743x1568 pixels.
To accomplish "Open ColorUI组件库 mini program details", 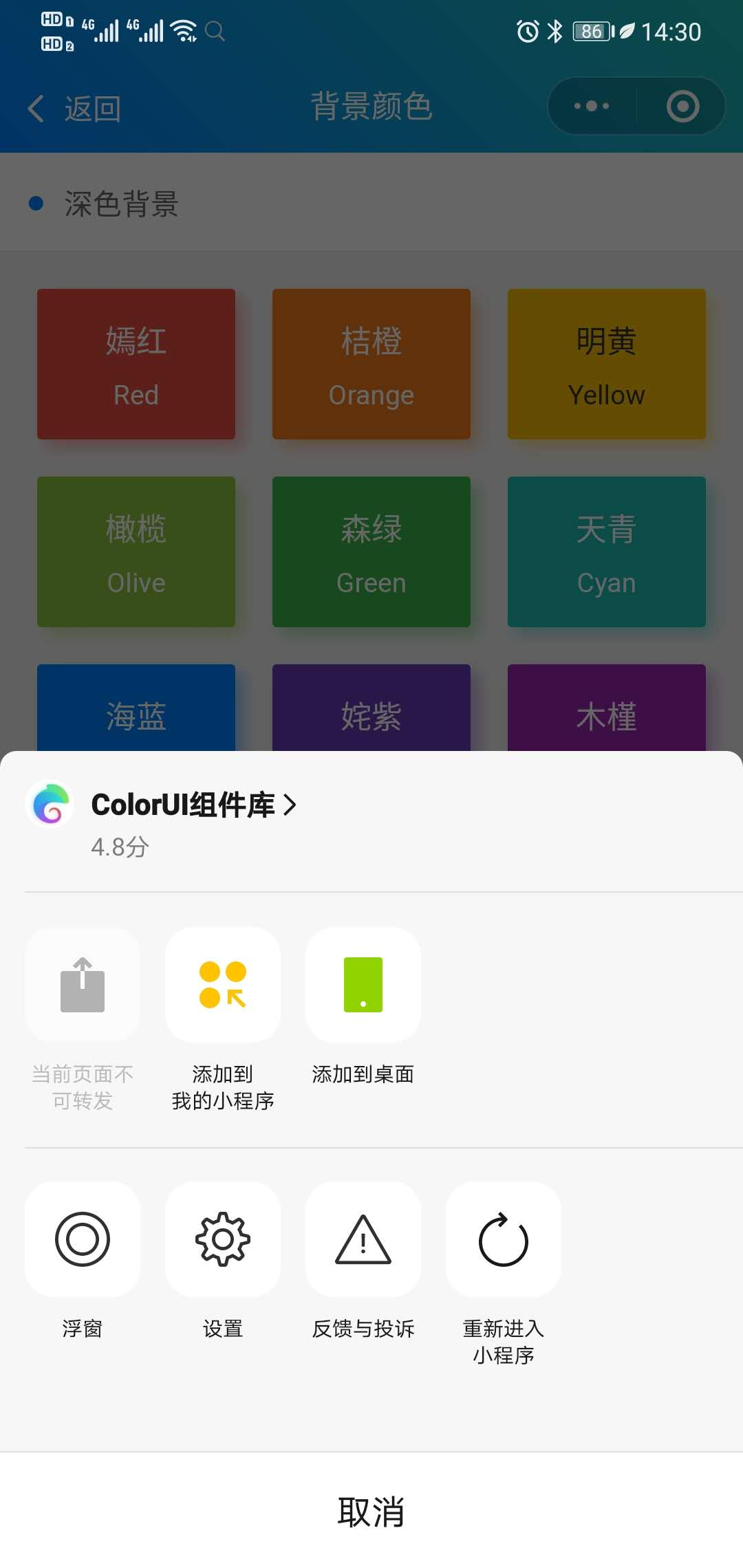I will click(x=193, y=805).
